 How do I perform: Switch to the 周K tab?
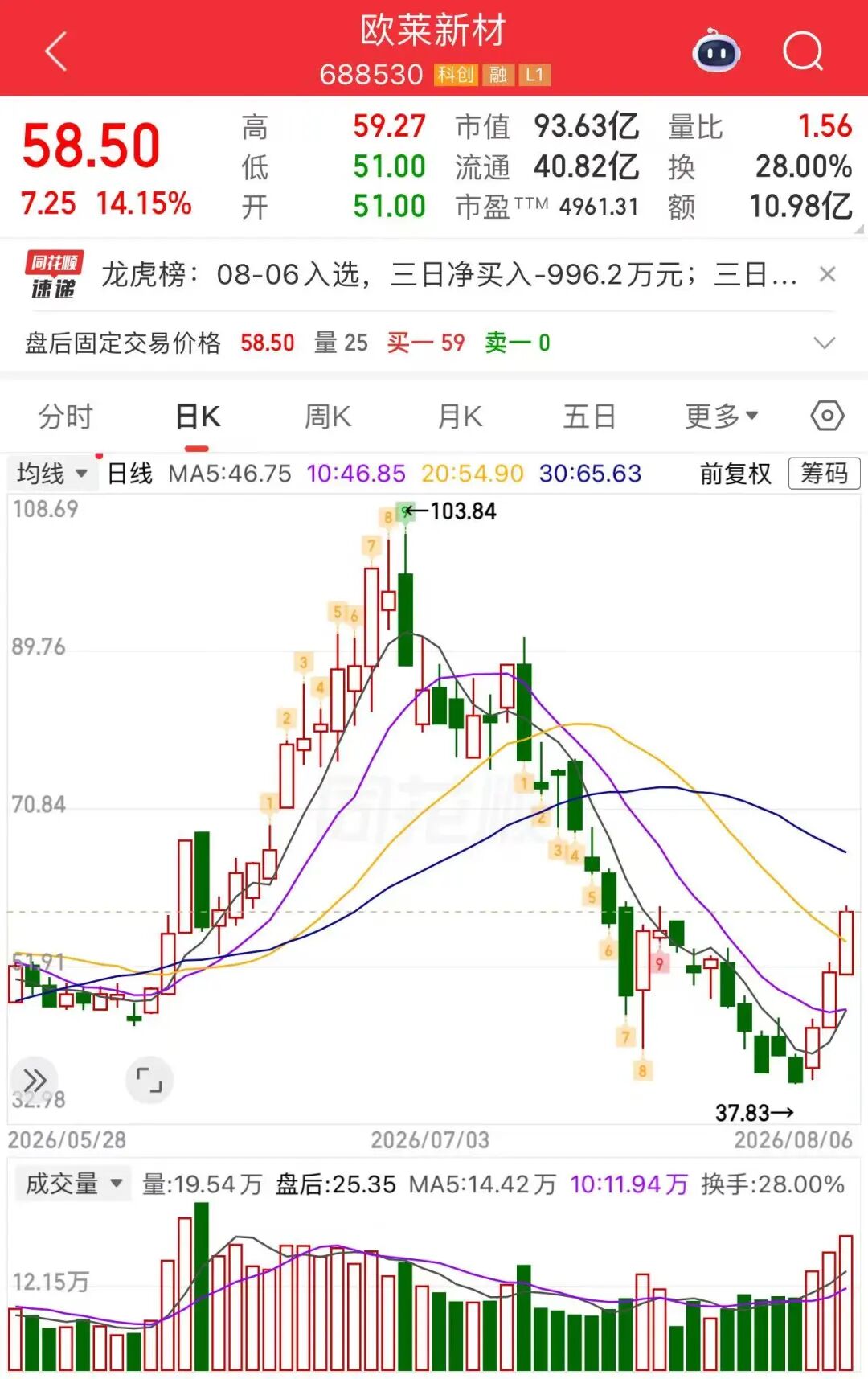click(x=328, y=417)
